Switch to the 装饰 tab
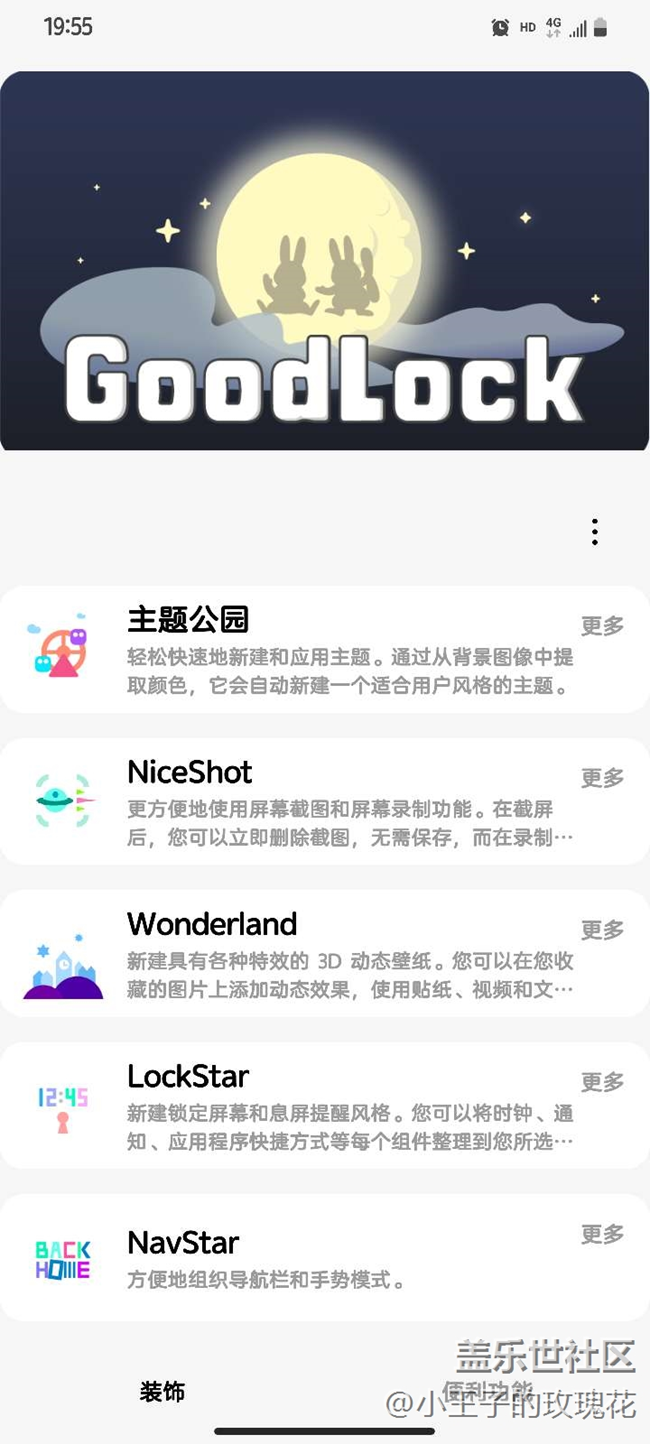The image size is (650, 1444). (162, 1391)
